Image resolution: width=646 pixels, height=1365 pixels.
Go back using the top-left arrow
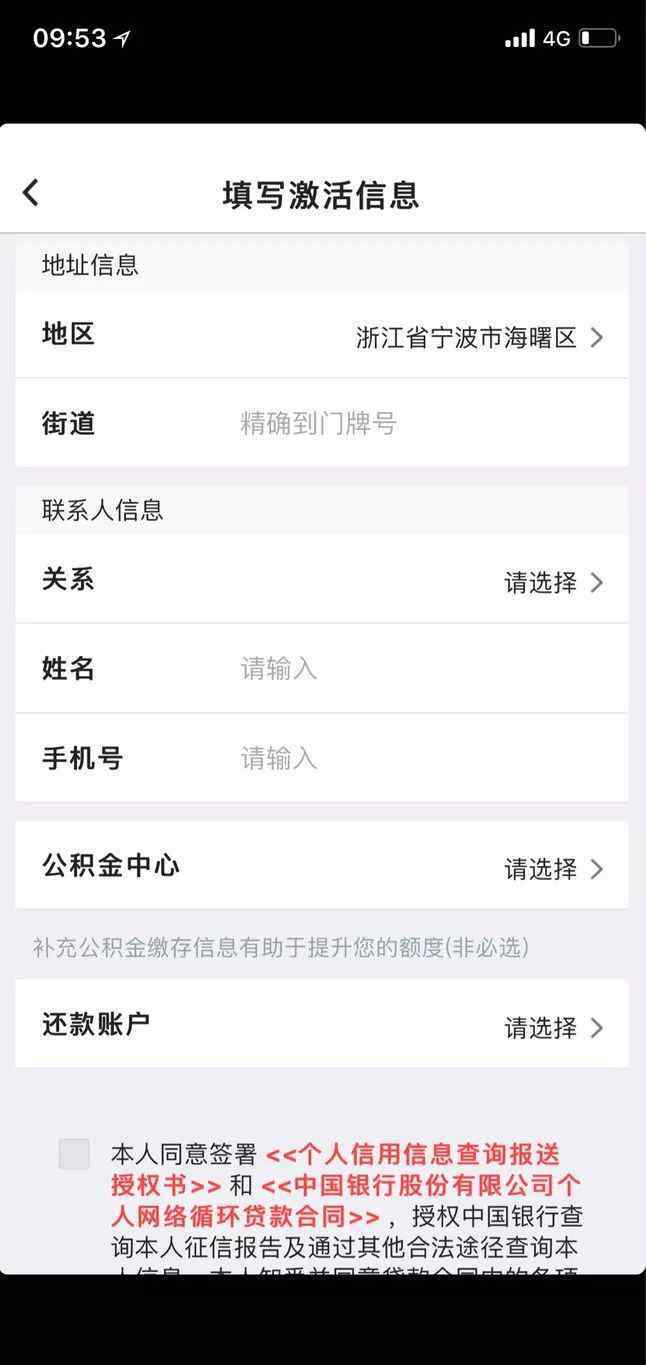coord(31,192)
